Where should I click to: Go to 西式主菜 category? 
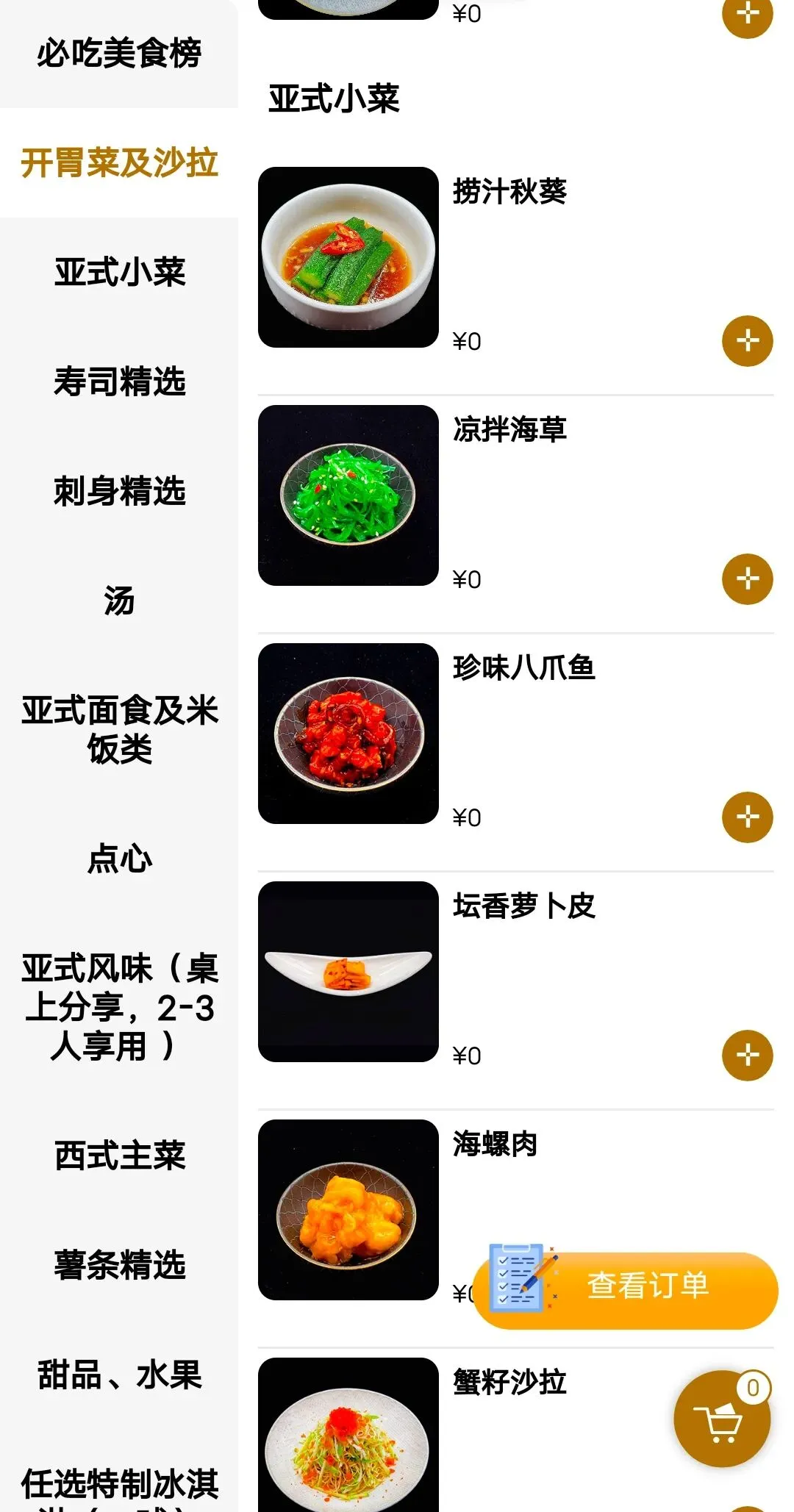click(x=119, y=1156)
